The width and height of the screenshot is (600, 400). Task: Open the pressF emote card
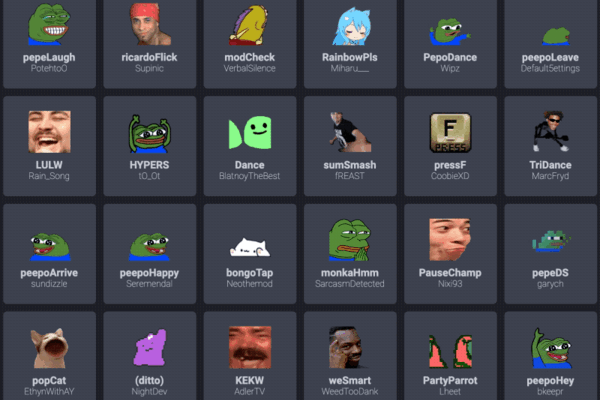(x=450, y=145)
